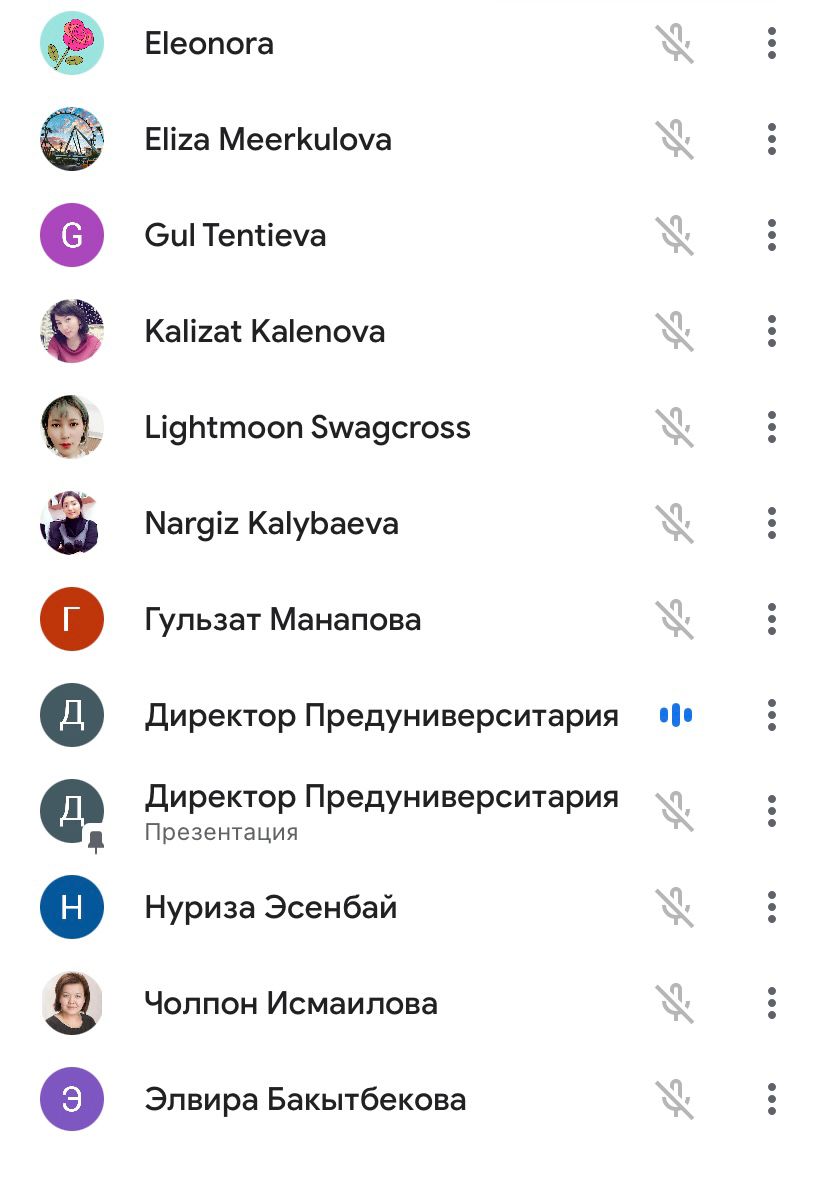Open more options for Гульзат Манапова

[771, 619]
